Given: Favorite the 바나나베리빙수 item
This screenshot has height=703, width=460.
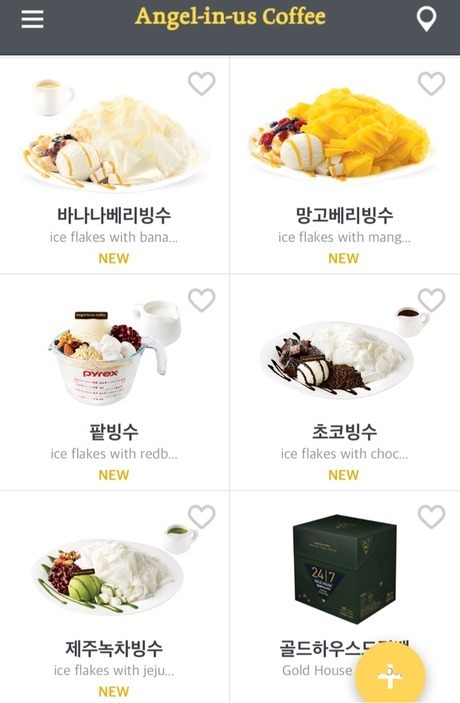Looking at the screenshot, I should coord(201,83).
